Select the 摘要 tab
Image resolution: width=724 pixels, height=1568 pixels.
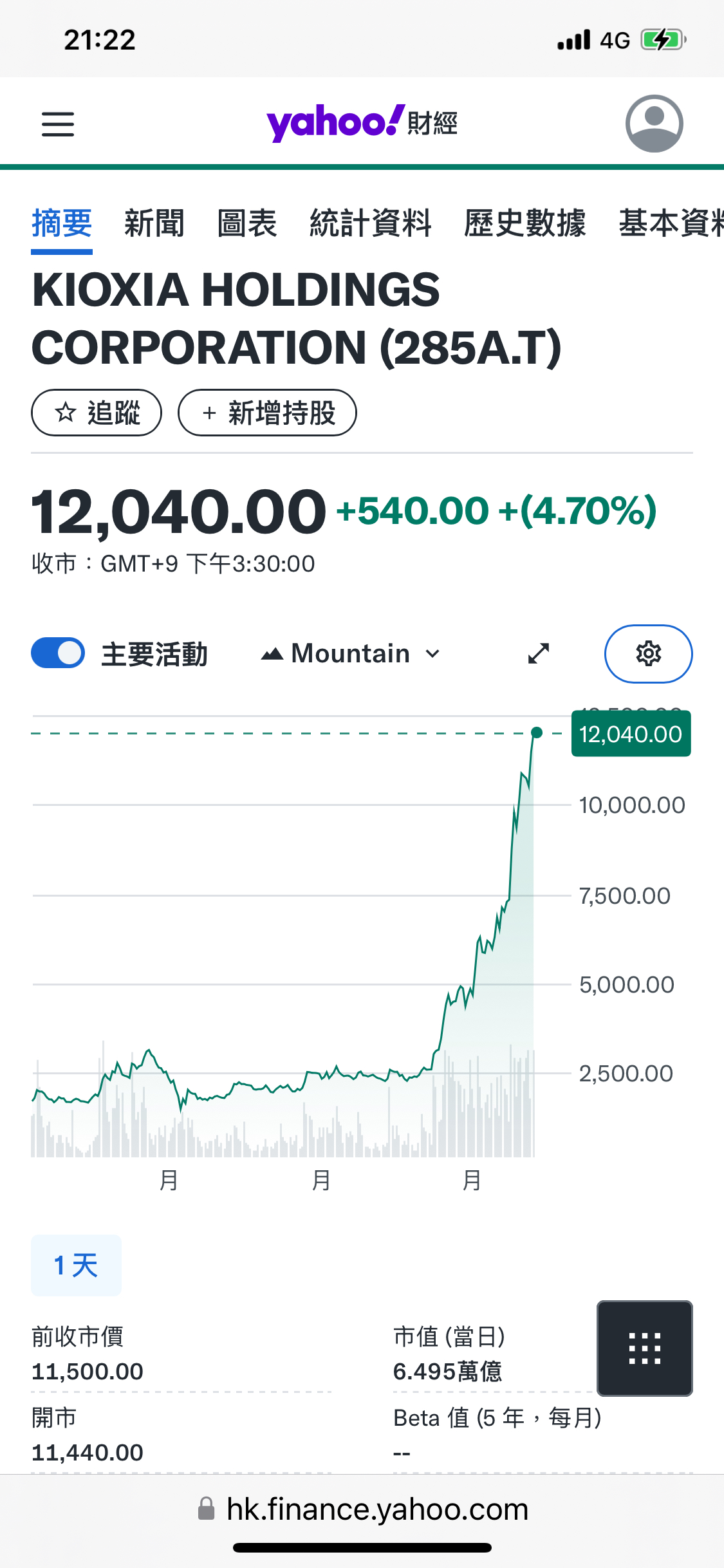(62, 223)
